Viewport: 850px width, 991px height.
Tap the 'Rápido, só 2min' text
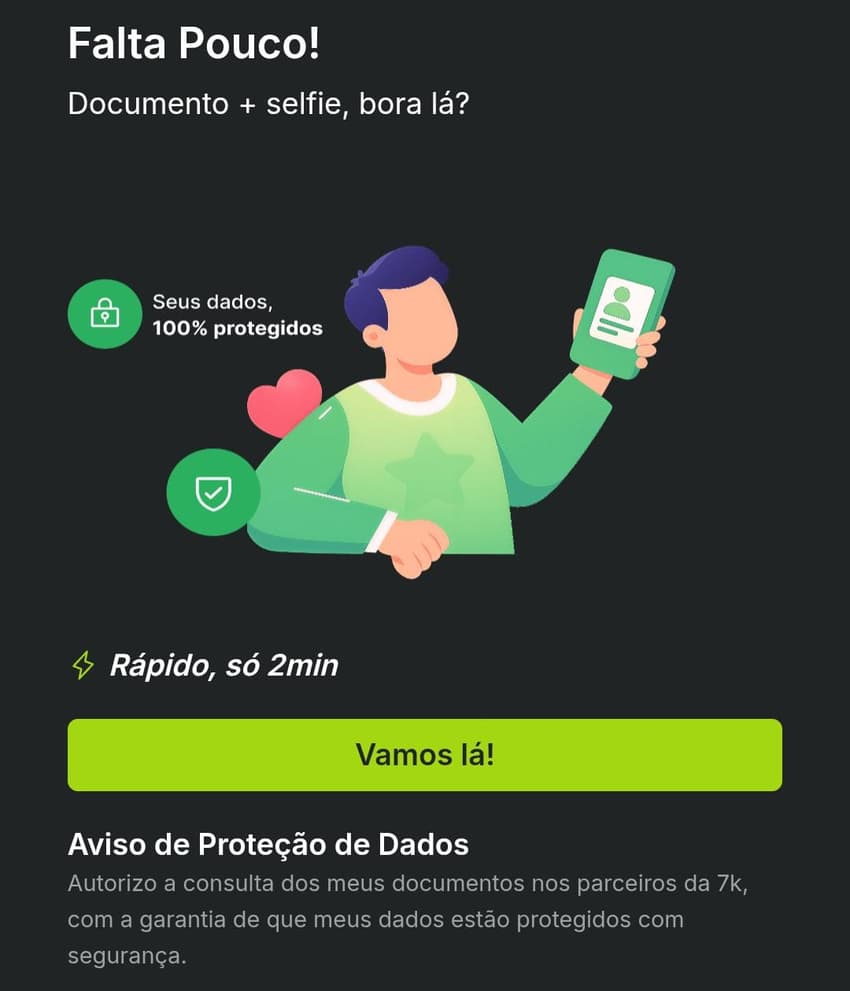224,664
